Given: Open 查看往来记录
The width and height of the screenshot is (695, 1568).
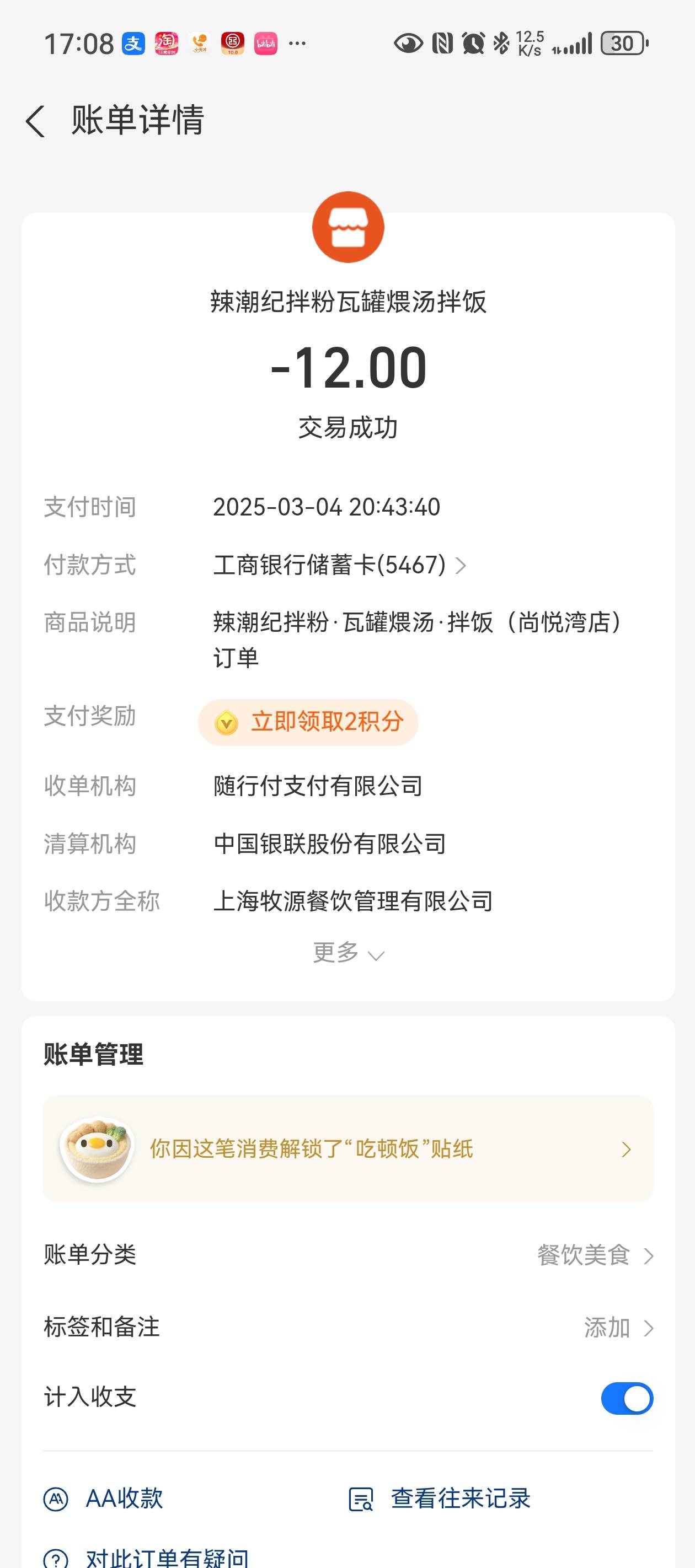Looking at the screenshot, I should coord(439,1499).
